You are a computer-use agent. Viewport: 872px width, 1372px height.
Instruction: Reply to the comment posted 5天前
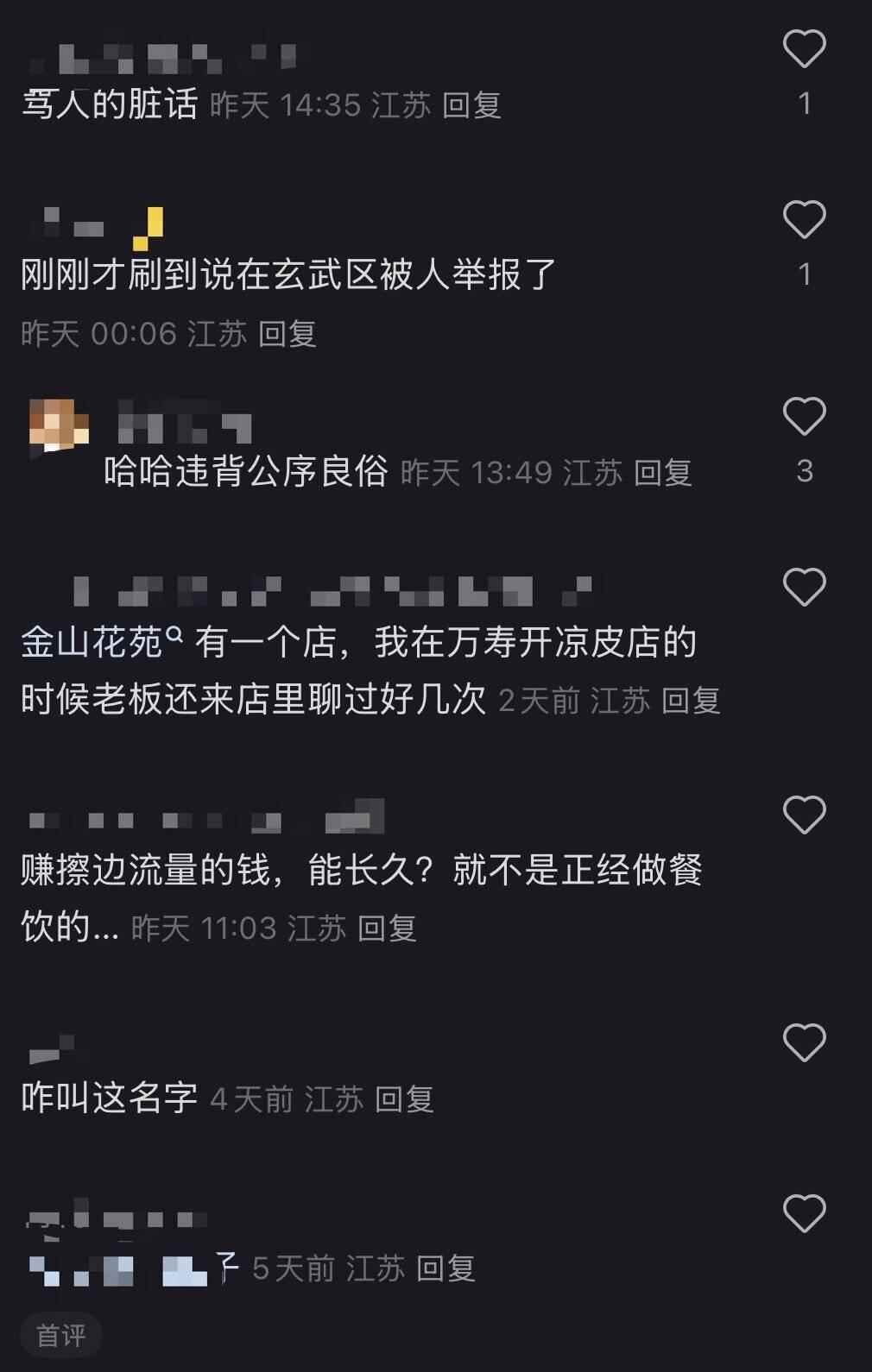pyautogui.click(x=445, y=1268)
